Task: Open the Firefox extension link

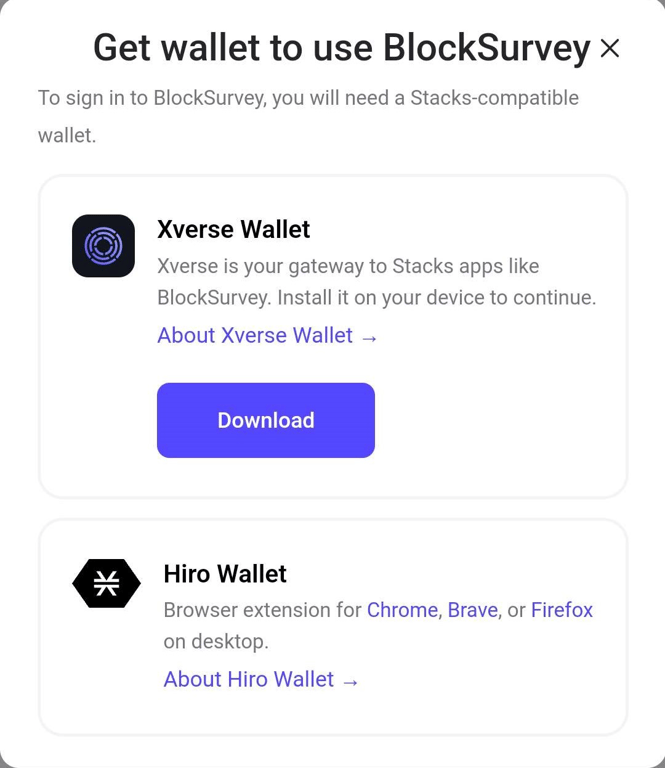Action: [561, 610]
